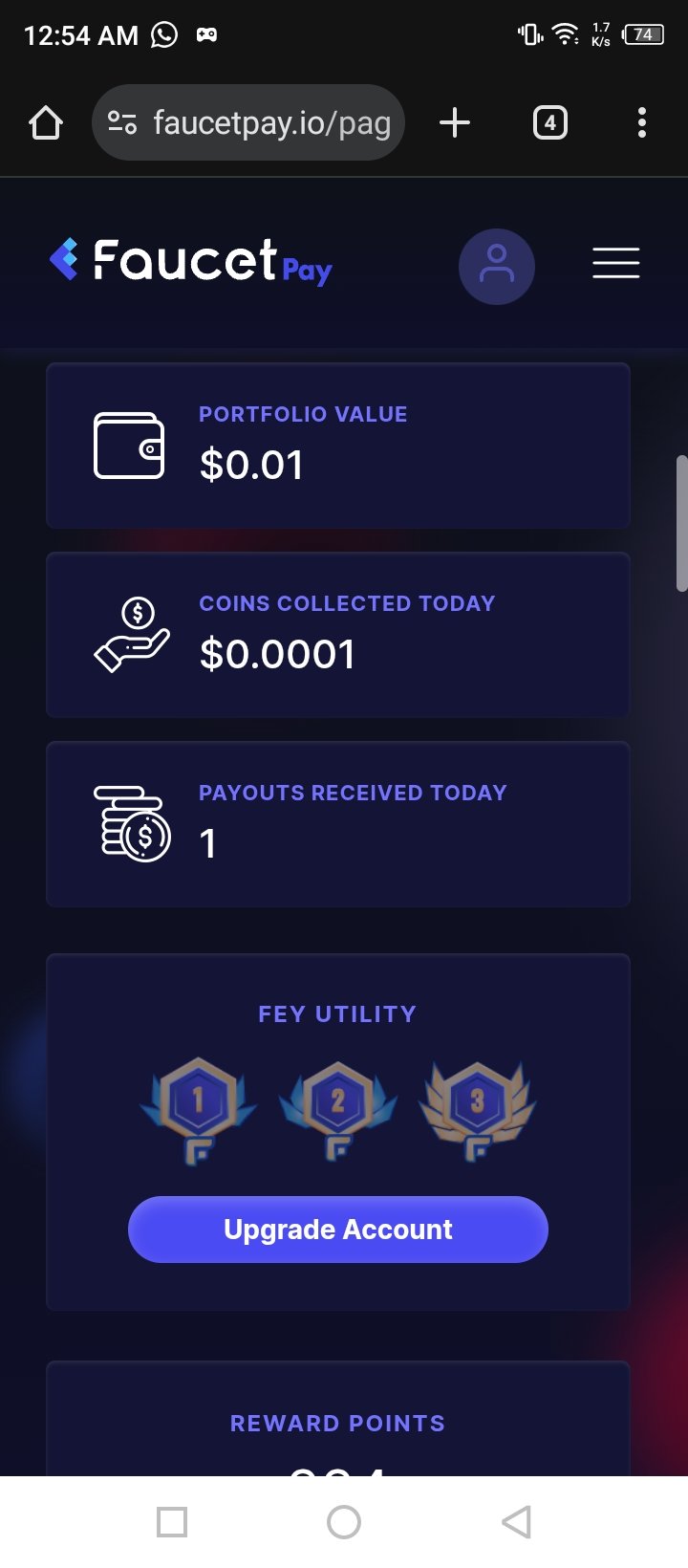Go back with the system back button

tap(517, 1522)
